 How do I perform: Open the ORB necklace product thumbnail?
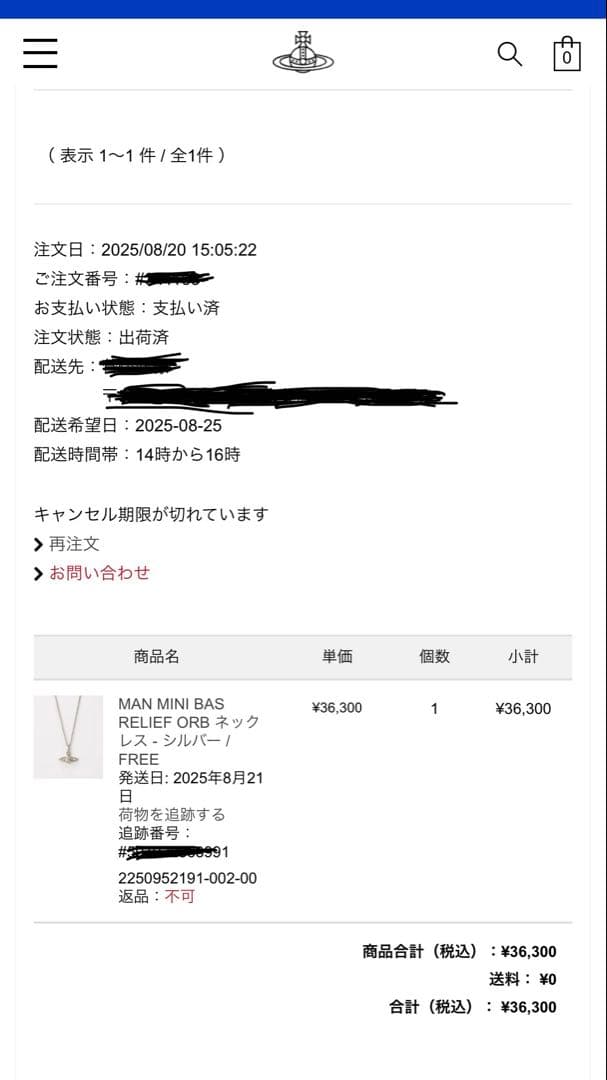point(68,737)
